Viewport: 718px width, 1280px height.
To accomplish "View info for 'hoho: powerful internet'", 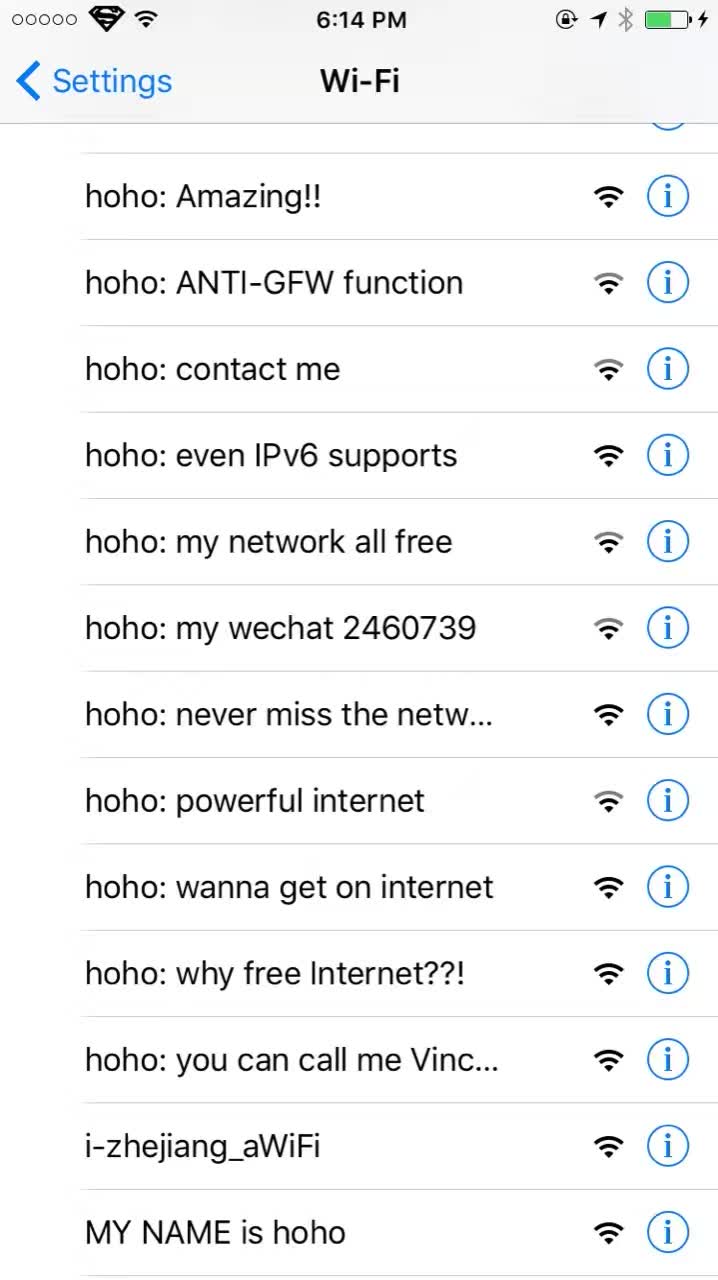I will [x=668, y=800].
